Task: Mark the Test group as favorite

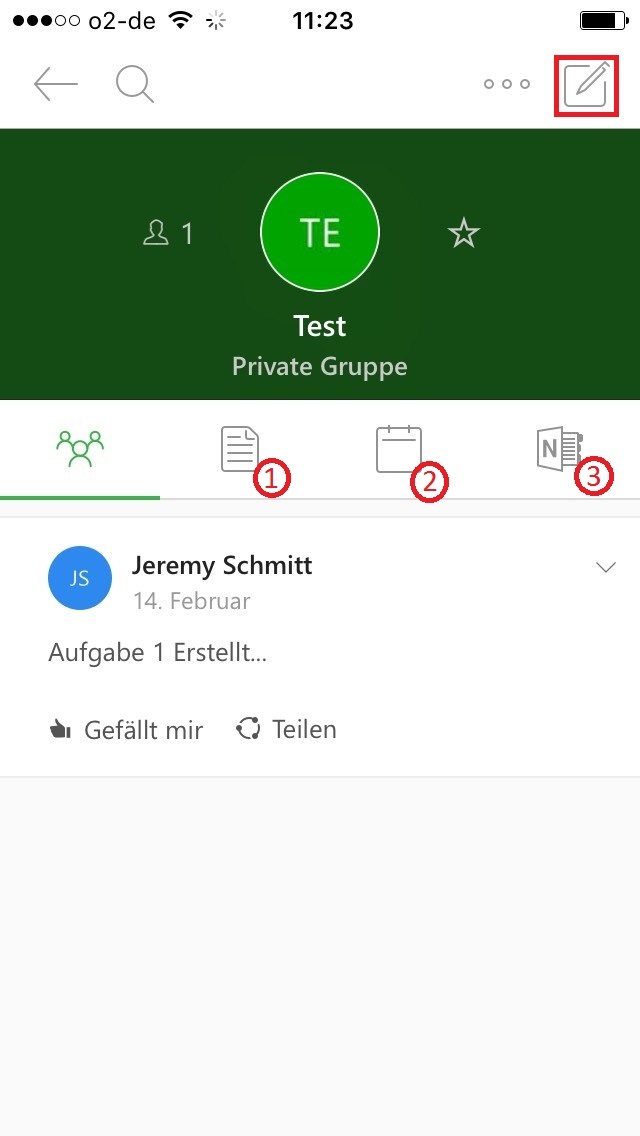Action: tap(464, 233)
